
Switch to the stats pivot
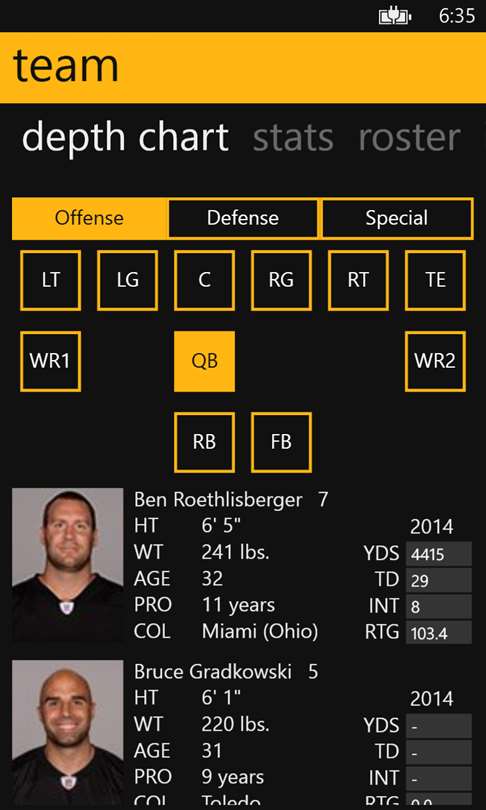293,137
